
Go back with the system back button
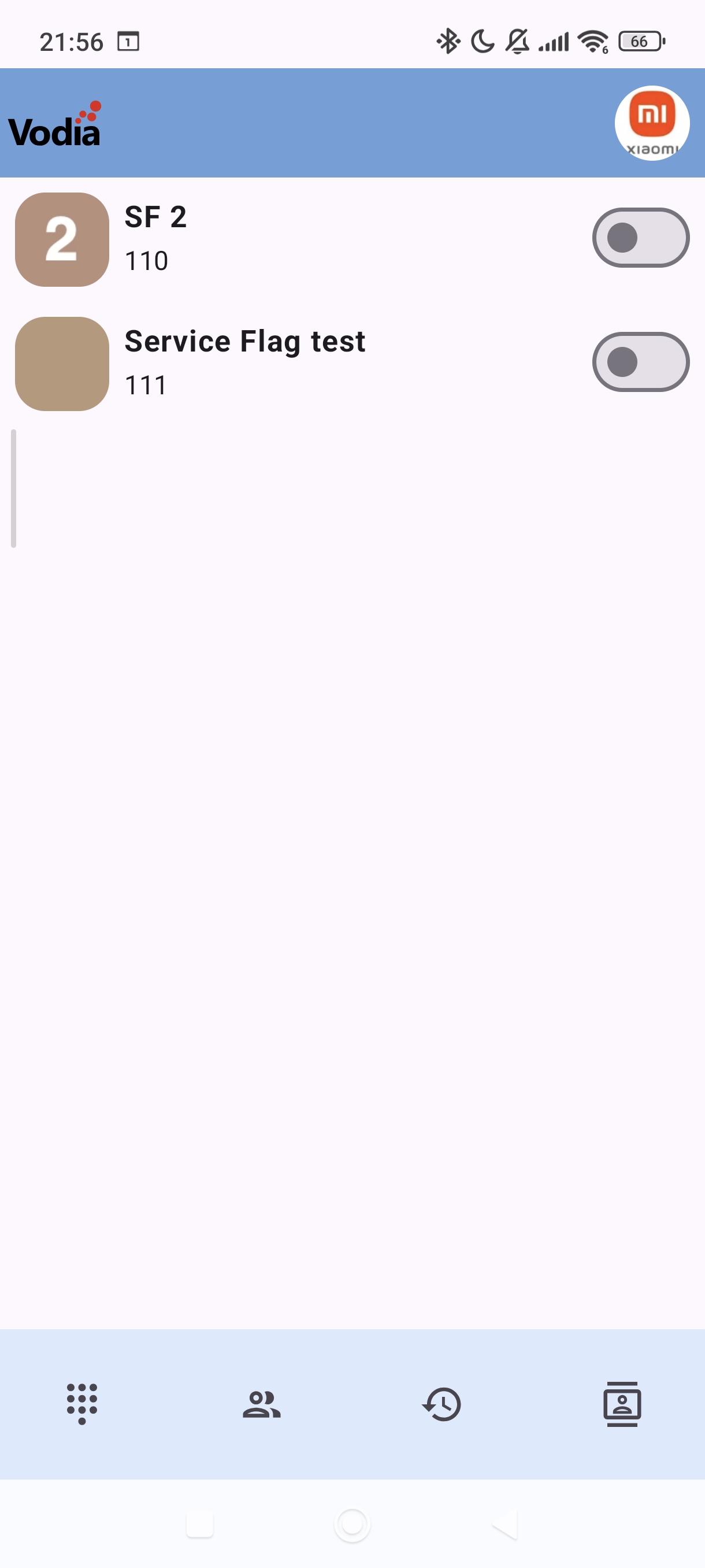tap(505, 1524)
